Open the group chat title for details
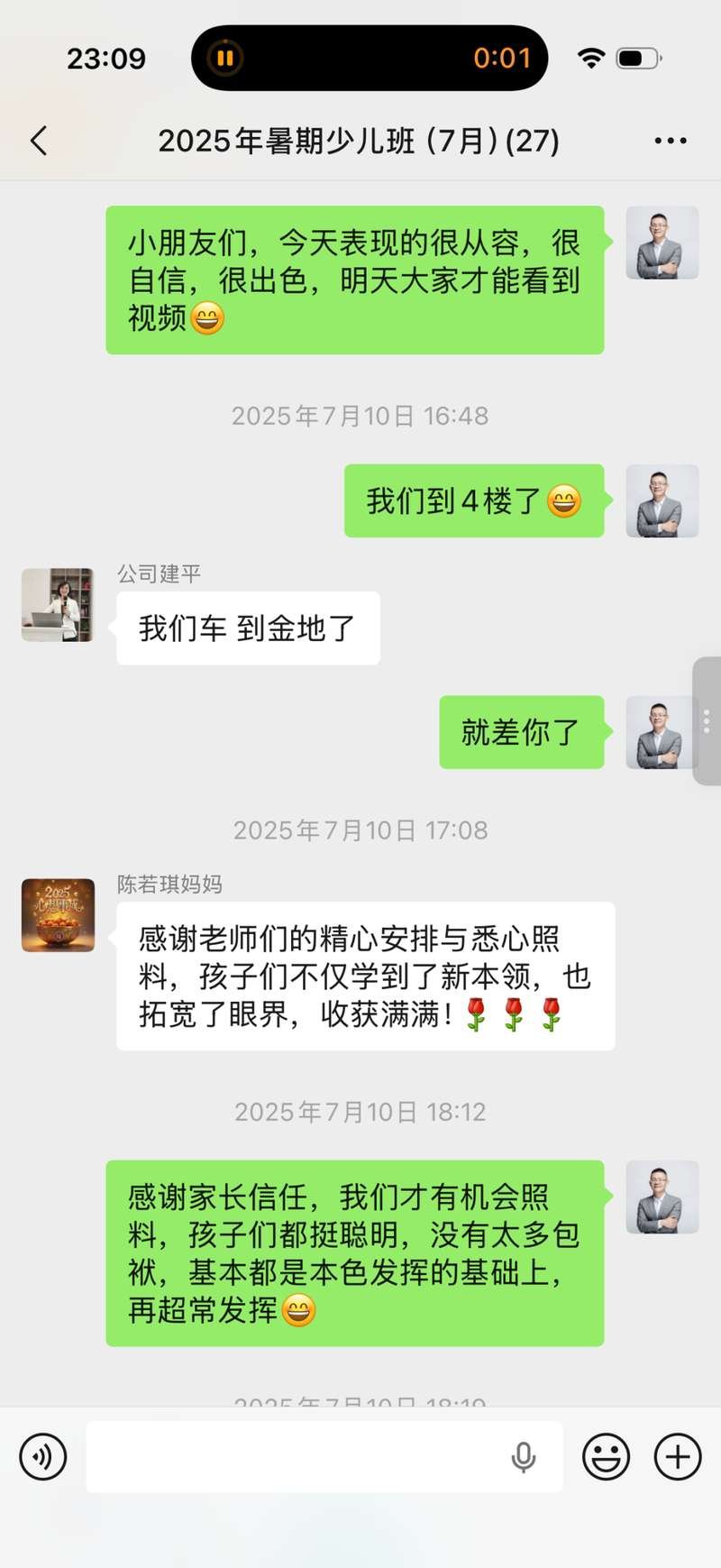Image resolution: width=721 pixels, height=1568 pixels. point(360,141)
